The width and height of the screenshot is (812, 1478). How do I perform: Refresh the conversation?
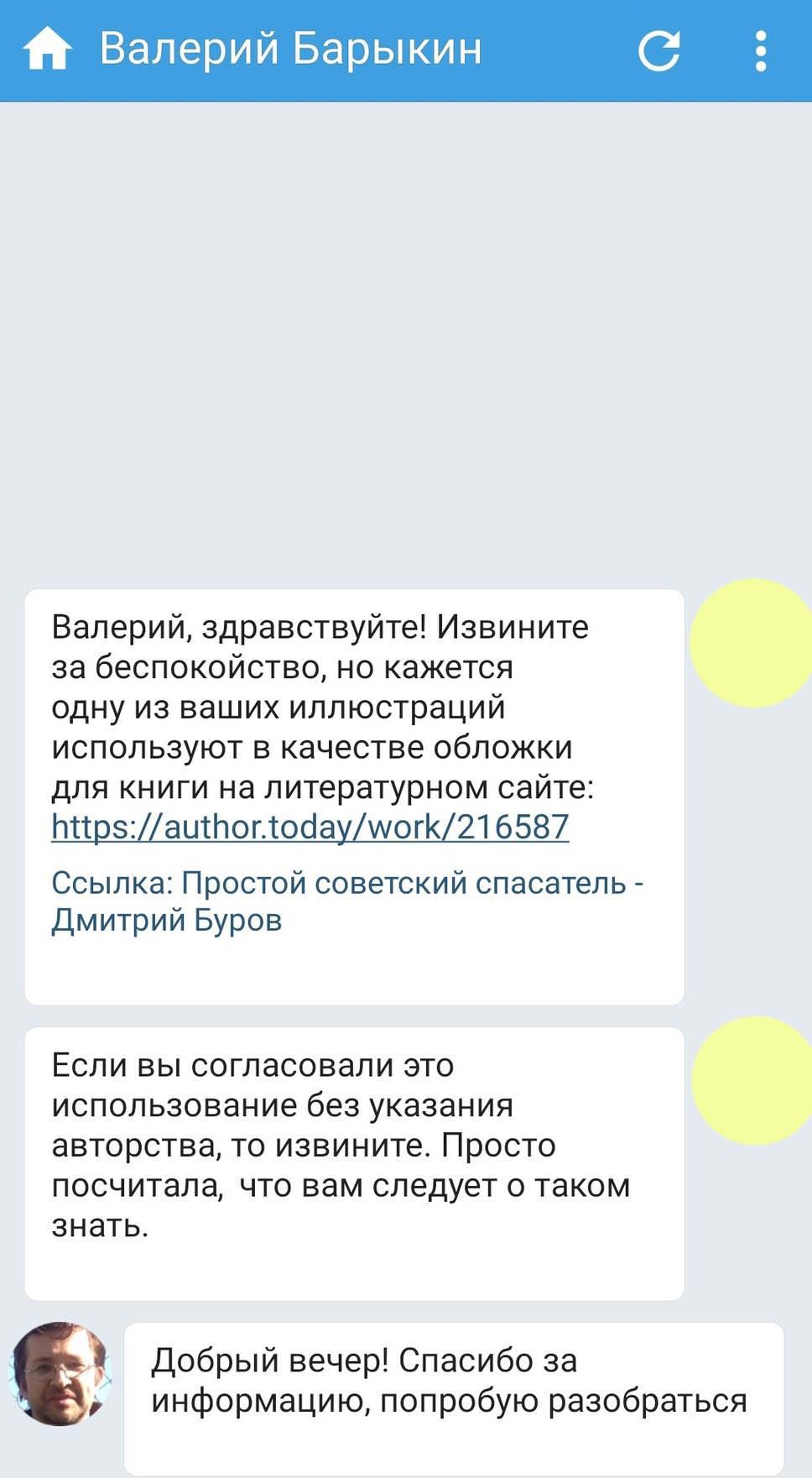click(x=658, y=51)
